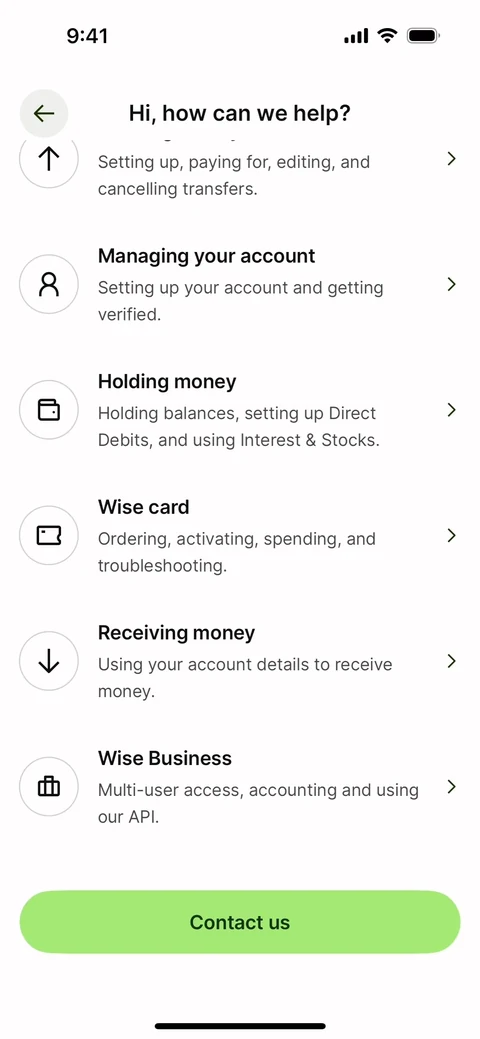Tap the Contact us button
Viewport: 480px width, 1039px height.
(240, 922)
